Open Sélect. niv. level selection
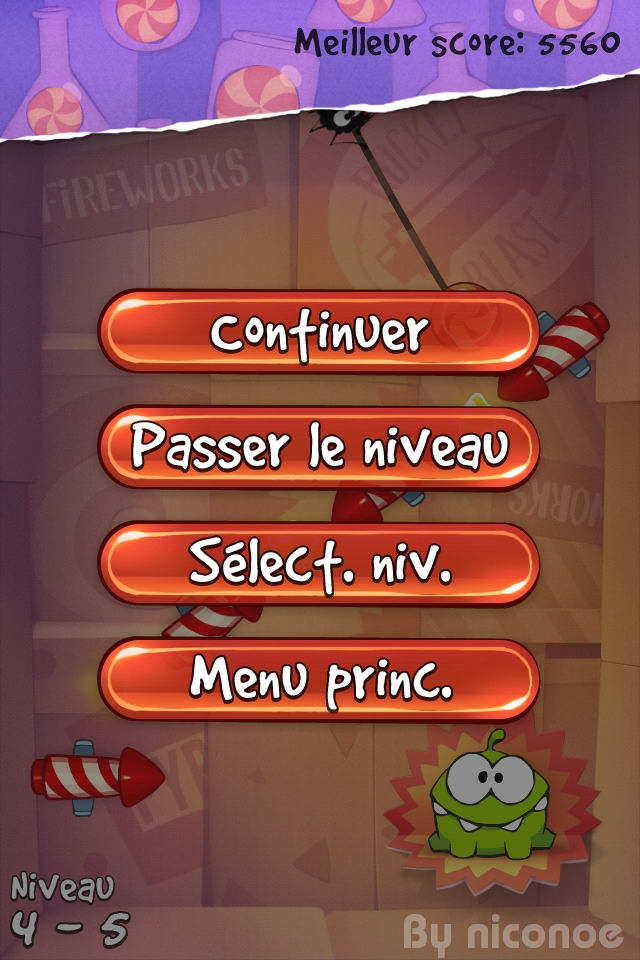640x960 pixels. (x=319, y=564)
